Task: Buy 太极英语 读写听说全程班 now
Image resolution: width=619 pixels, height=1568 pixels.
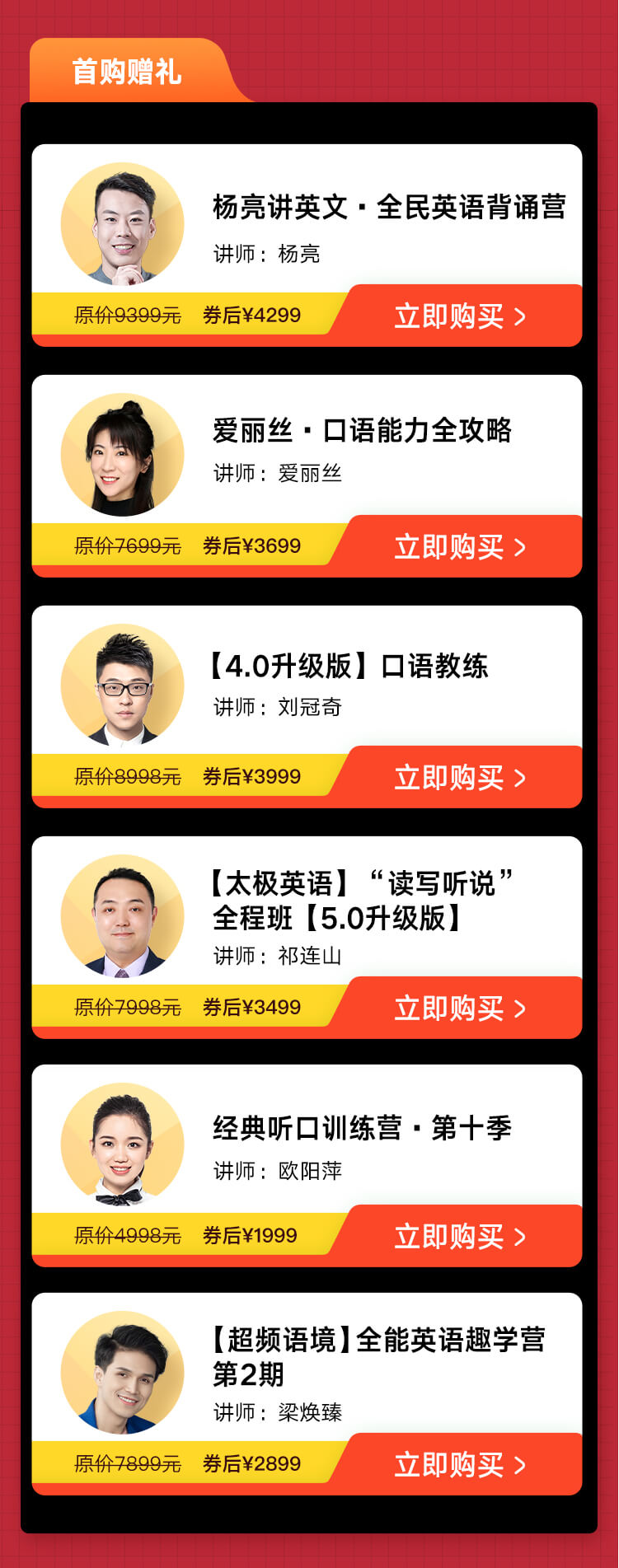Action: pos(459,1009)
